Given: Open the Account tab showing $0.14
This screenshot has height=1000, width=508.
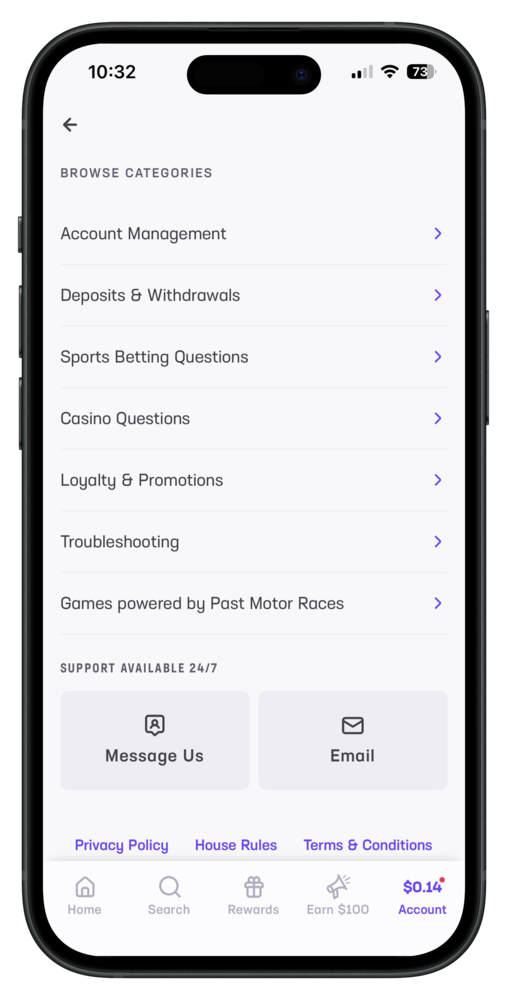Looking at the screenshot, I should 423,895.
